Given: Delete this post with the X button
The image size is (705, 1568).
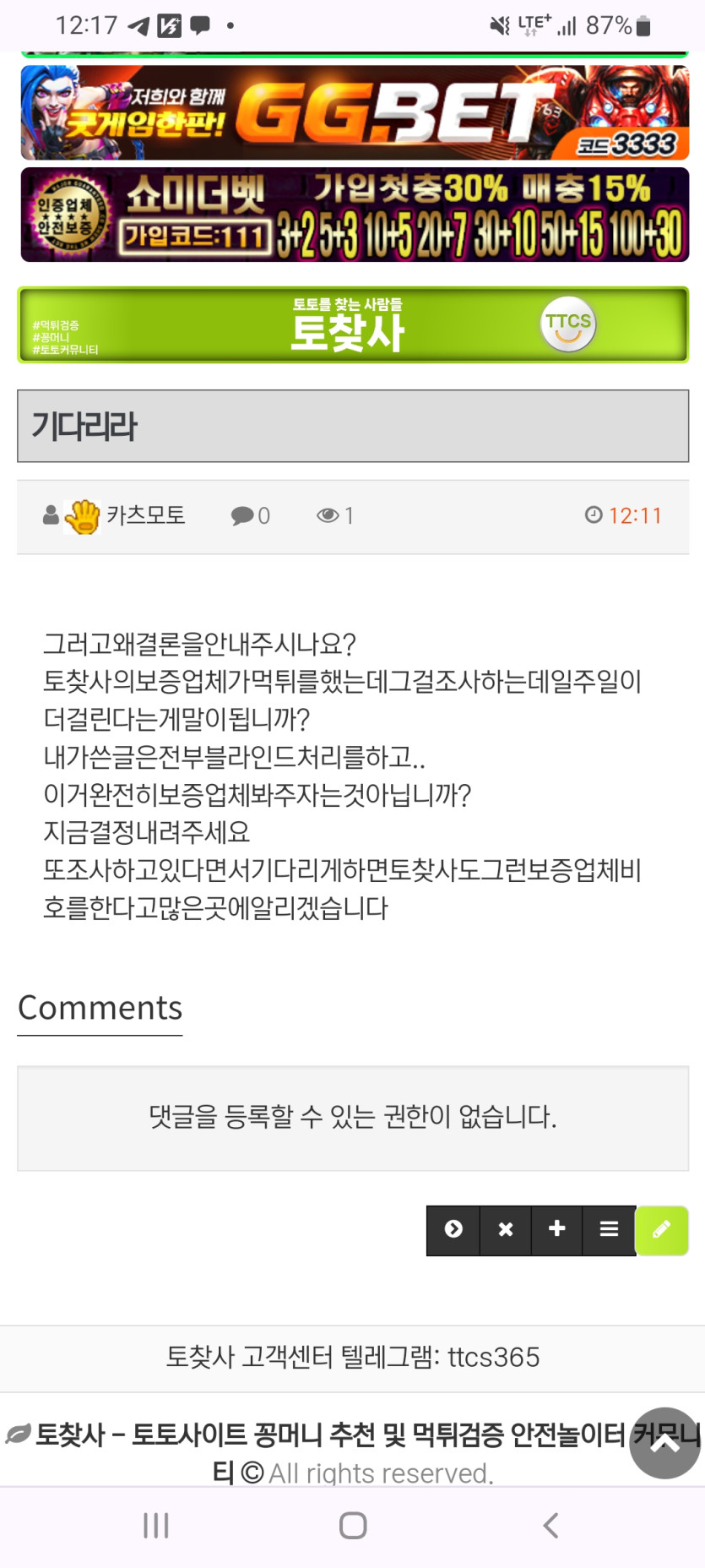Looking at the screenshot, I should tap(506, 1229).
